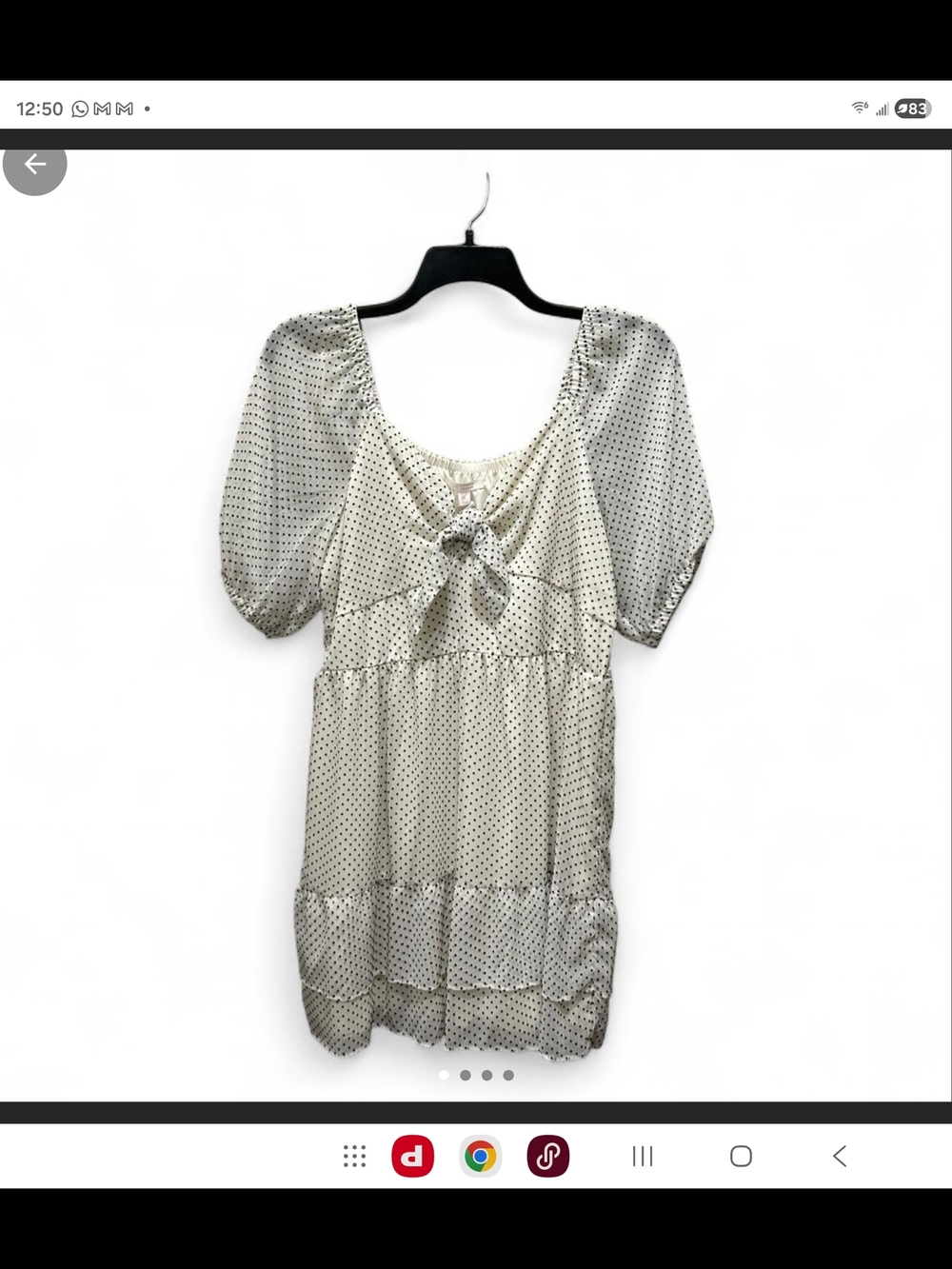The width and height of the screenshot is (952, 1269).
Task: Tap the notification dot beside the Gmail icons
Action: [149, 109]
